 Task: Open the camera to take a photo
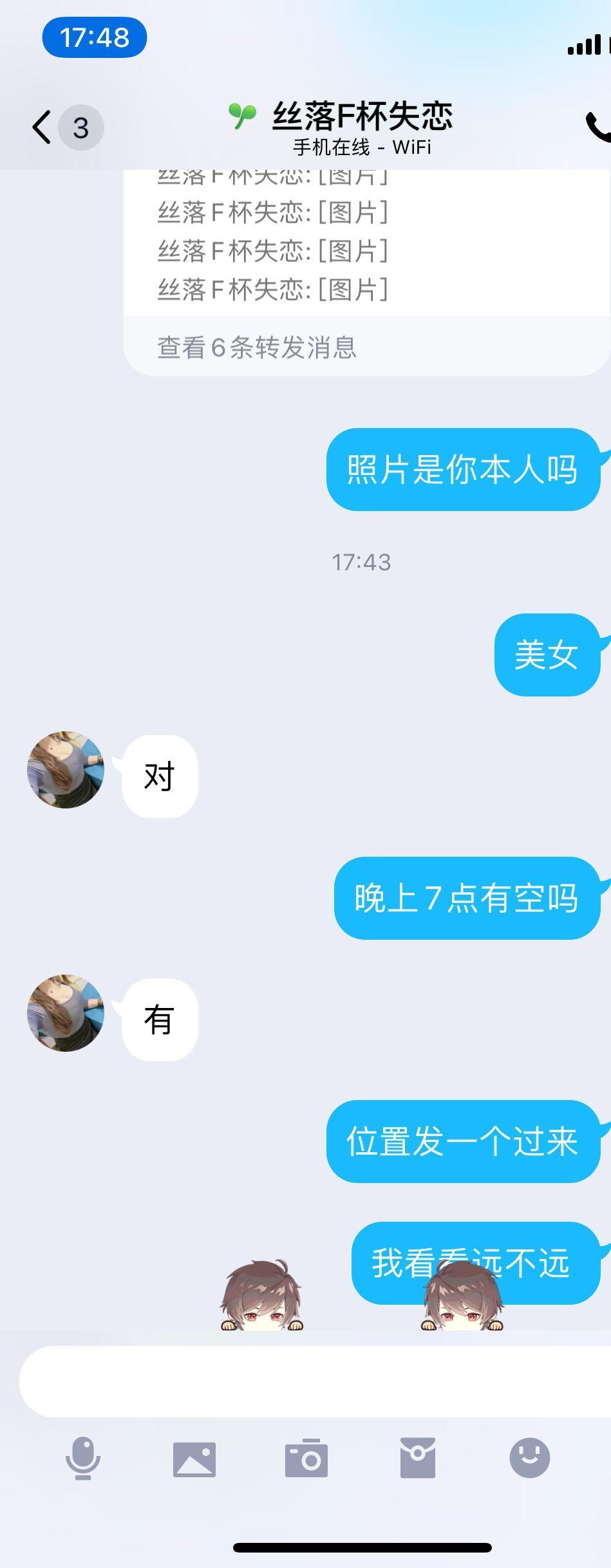tap(306, 1458)
